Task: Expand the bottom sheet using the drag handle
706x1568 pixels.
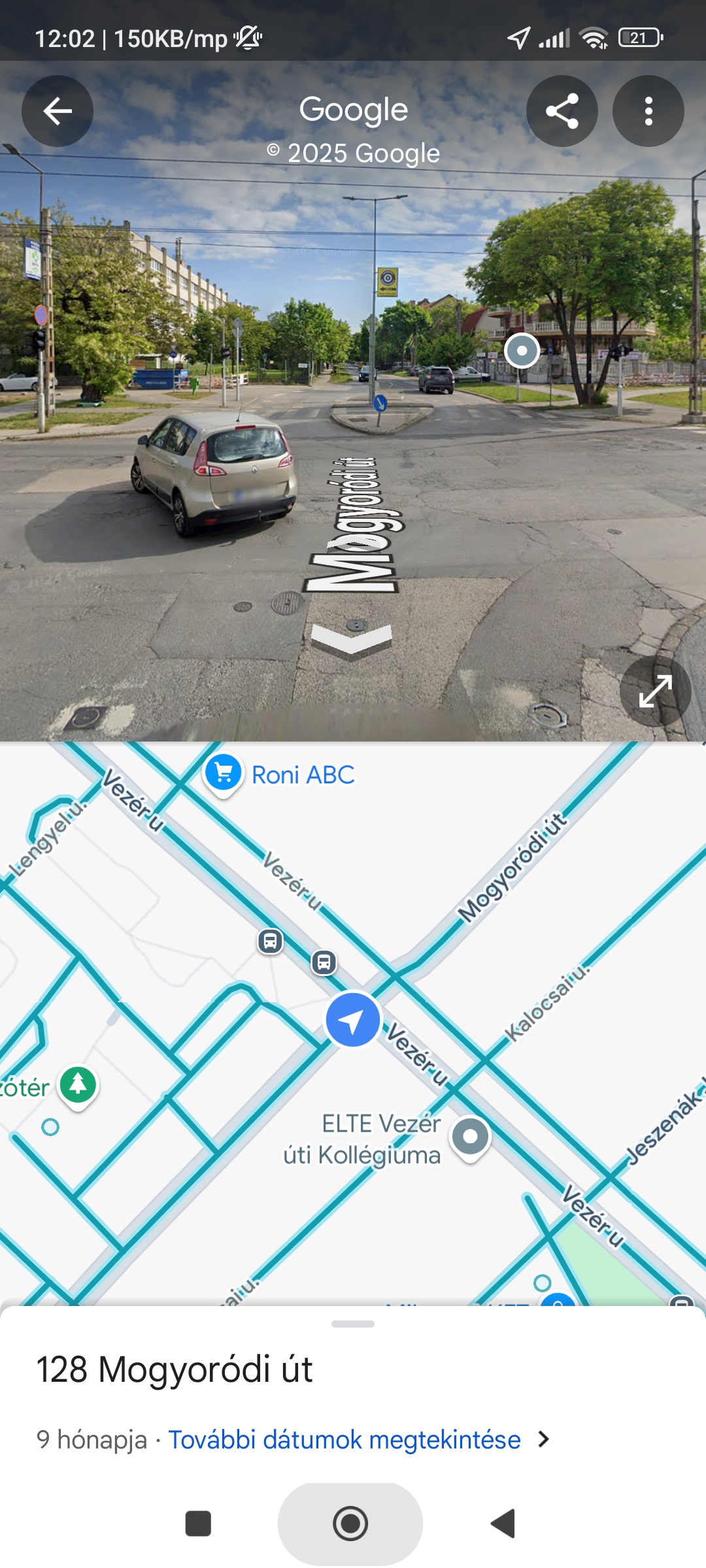Action: pyautogui.click(x=353, y=1324)
